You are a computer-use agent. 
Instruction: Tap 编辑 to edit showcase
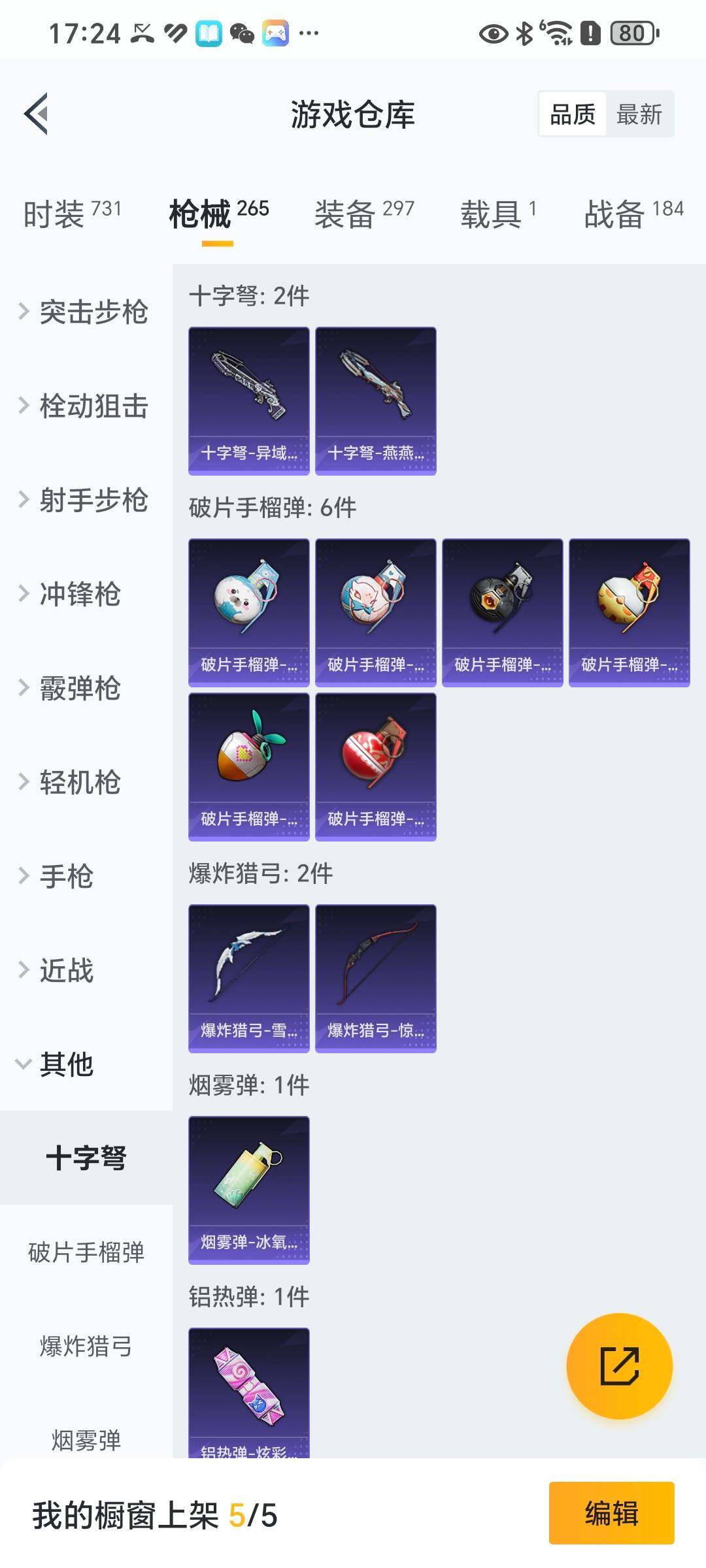611,1513
